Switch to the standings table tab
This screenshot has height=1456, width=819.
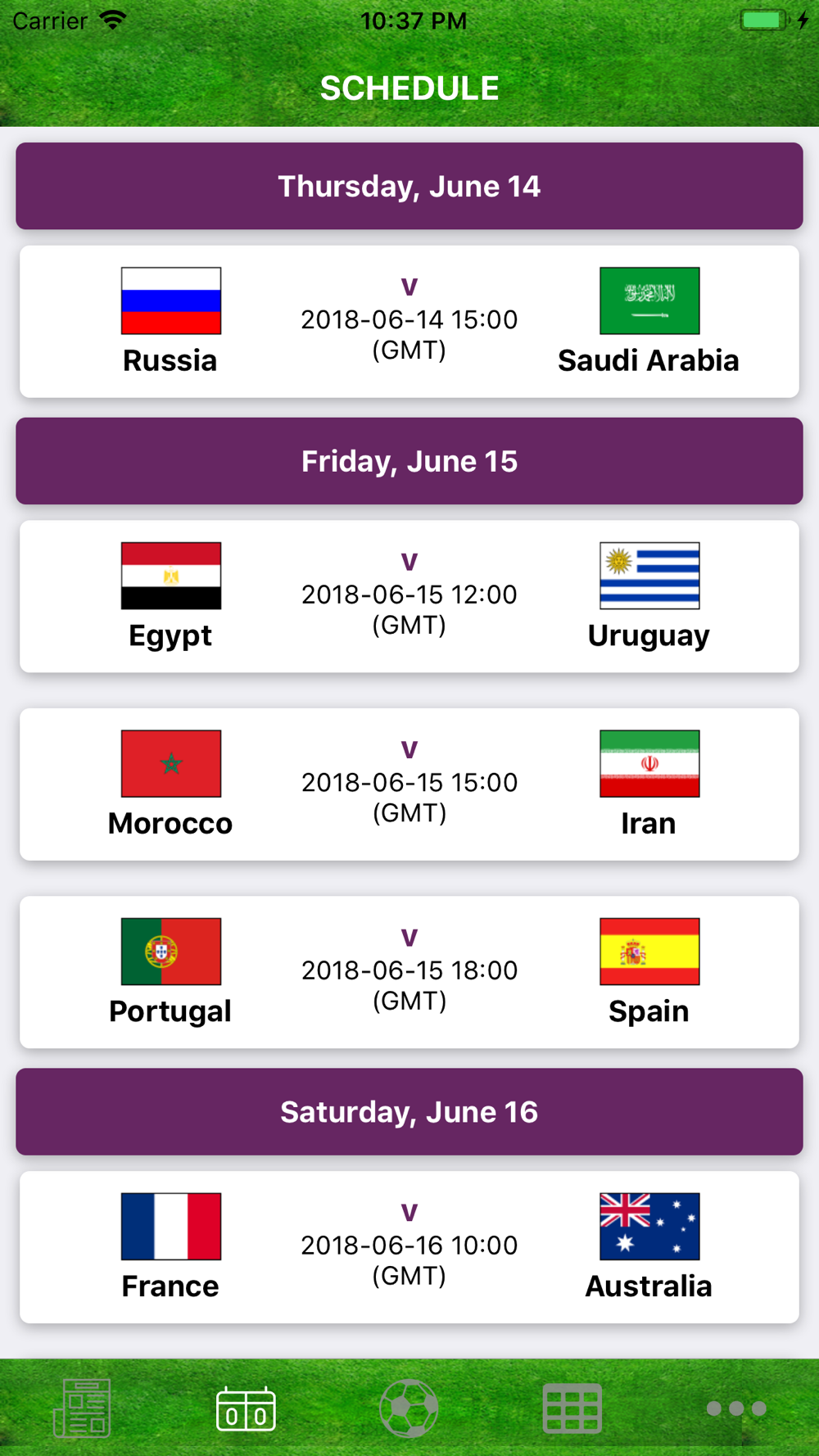click(x=572, y=1409)
